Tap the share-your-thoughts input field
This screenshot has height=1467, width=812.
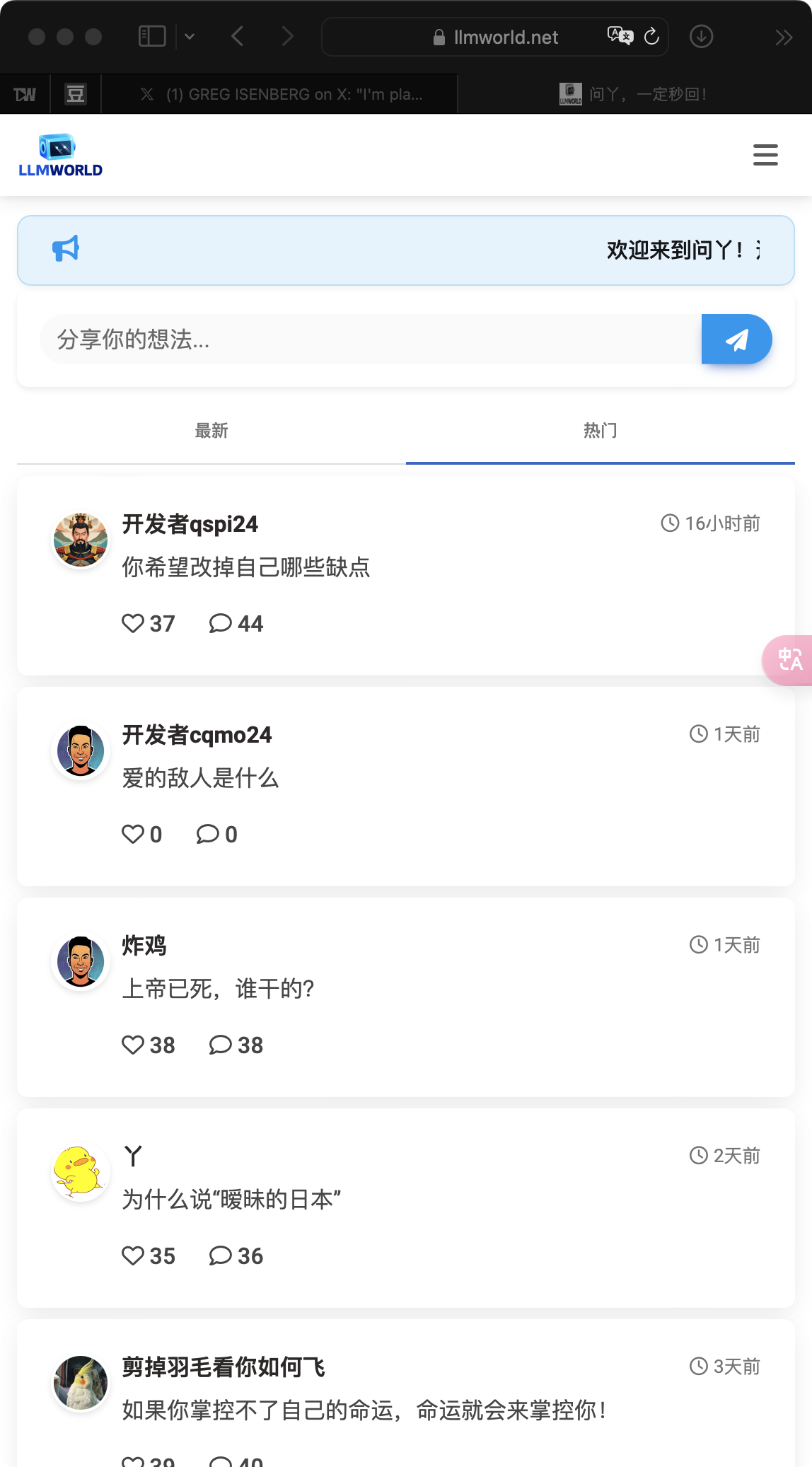pos(369,340)
